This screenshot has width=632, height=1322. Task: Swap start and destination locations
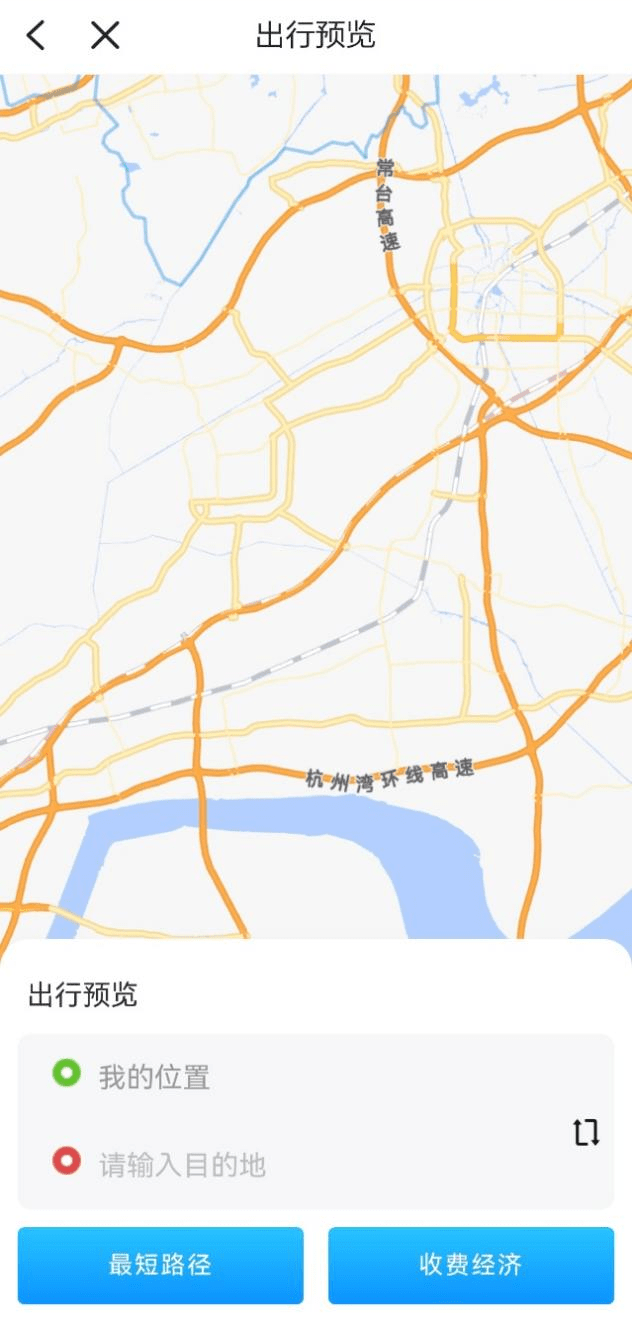click(586, 1132)
